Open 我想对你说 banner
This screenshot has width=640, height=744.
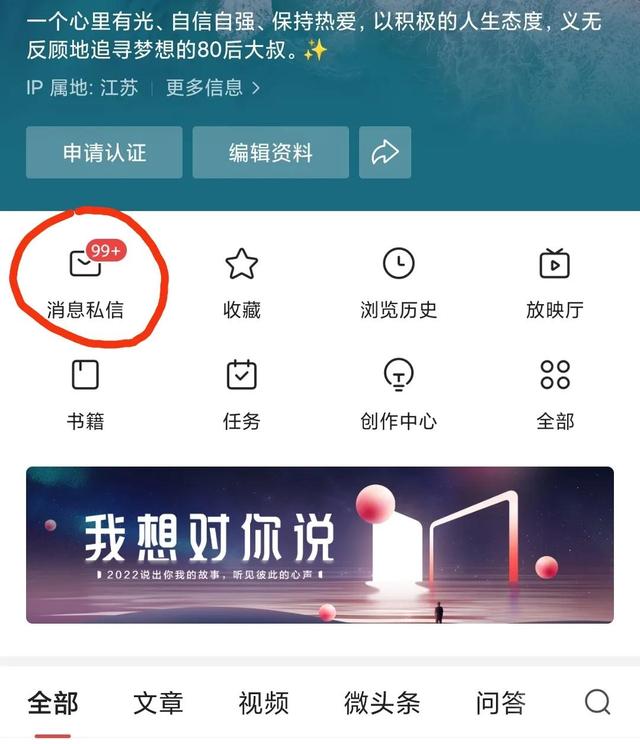pyautogui.click(x=320, y=545)
